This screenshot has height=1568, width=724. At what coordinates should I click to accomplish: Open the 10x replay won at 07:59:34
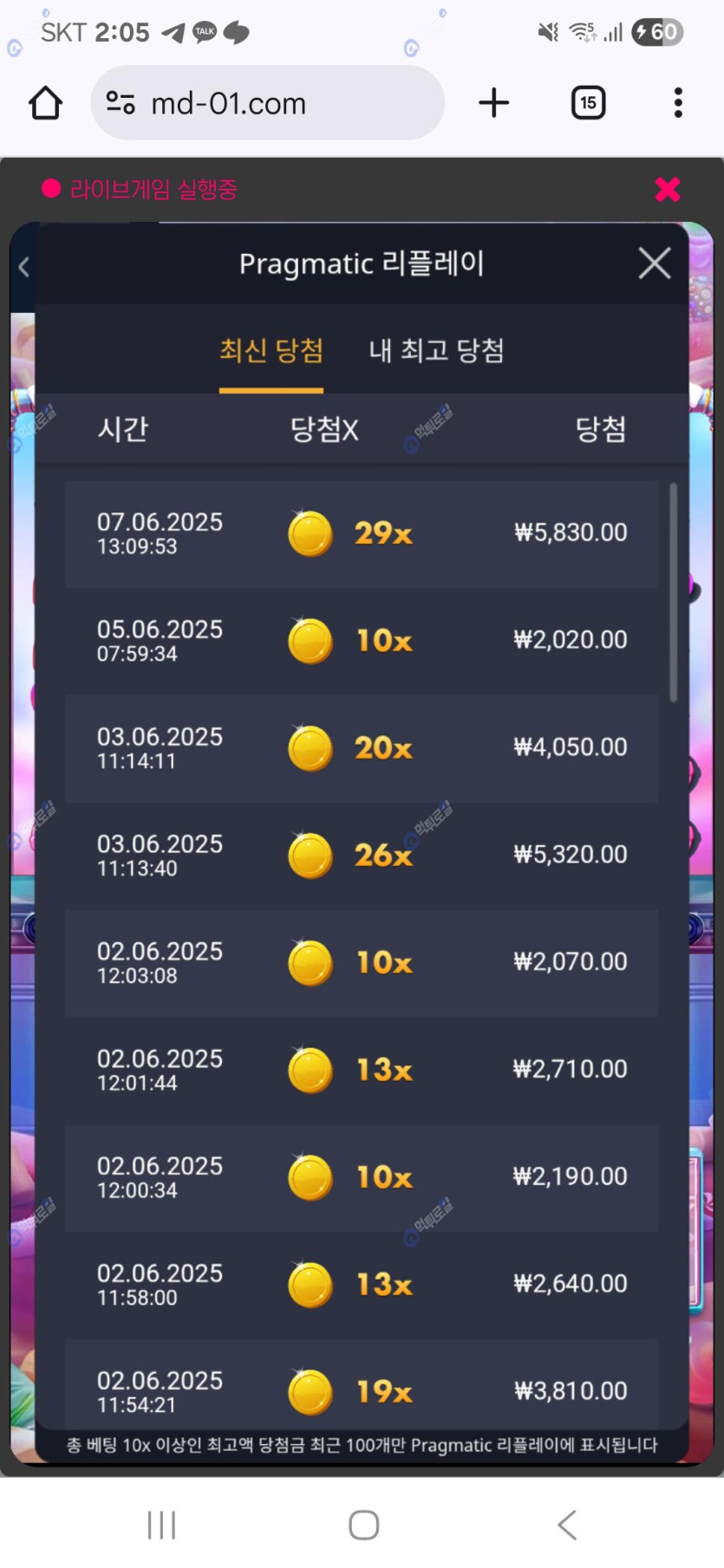(362, 641)
